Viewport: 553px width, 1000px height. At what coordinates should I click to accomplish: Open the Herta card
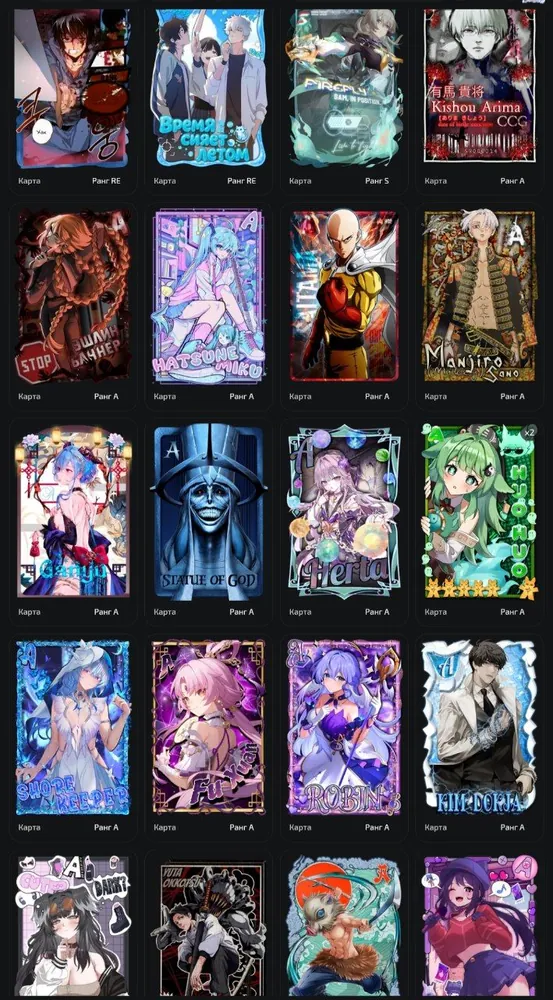(x=344, y=511)
